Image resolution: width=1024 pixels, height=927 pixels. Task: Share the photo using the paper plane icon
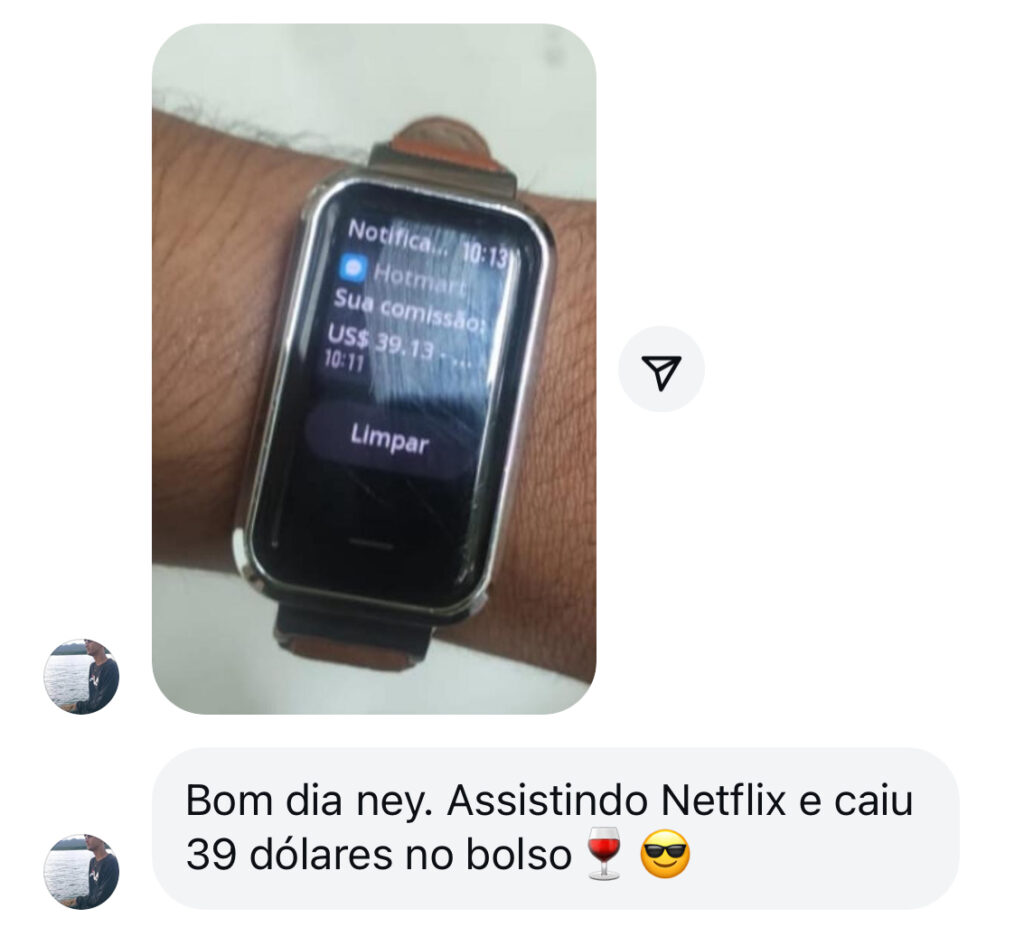tap(661, 370)
